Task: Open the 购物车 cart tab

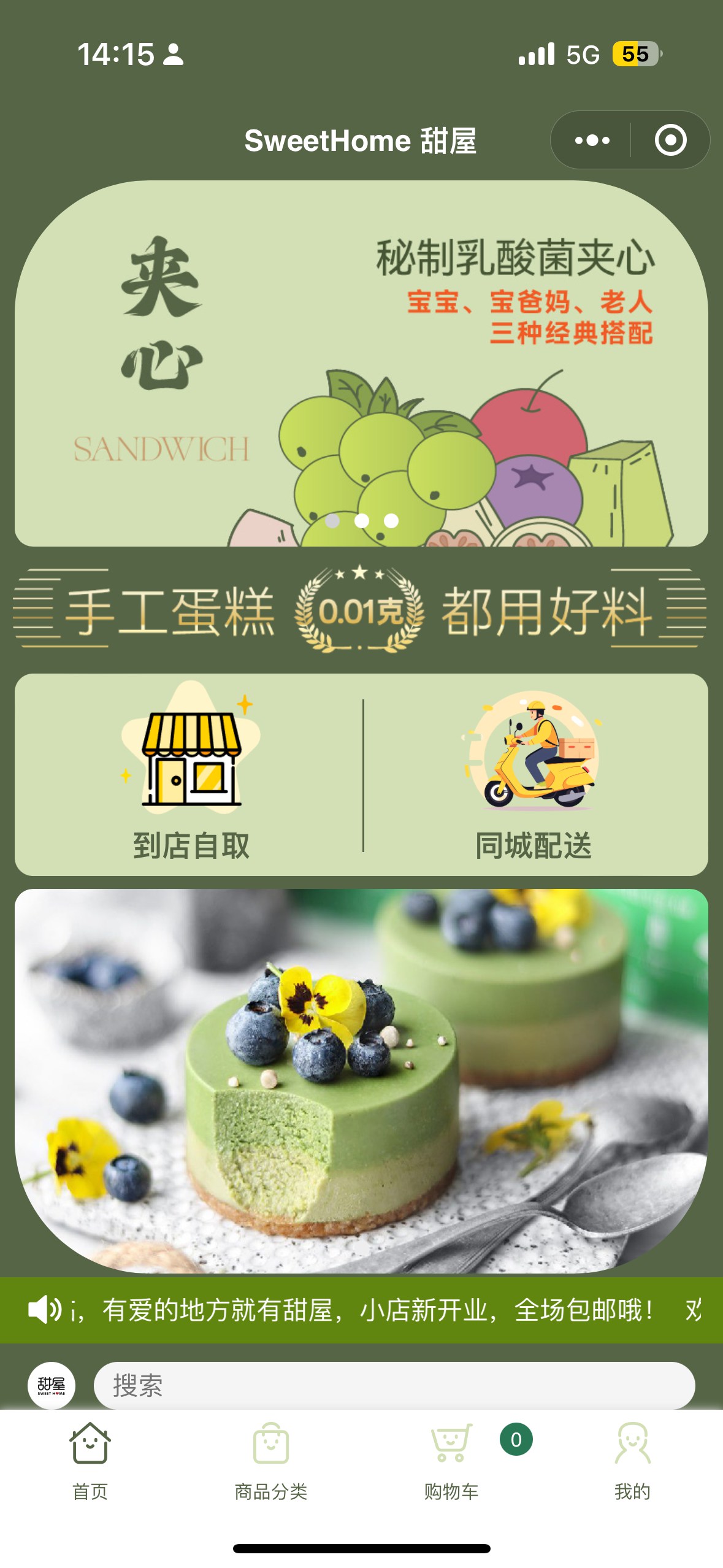Action: [451, 1461]
